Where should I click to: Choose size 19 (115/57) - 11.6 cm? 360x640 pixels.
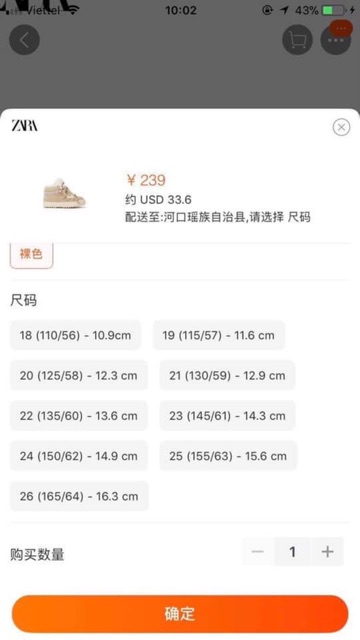[x=219, y=336]
